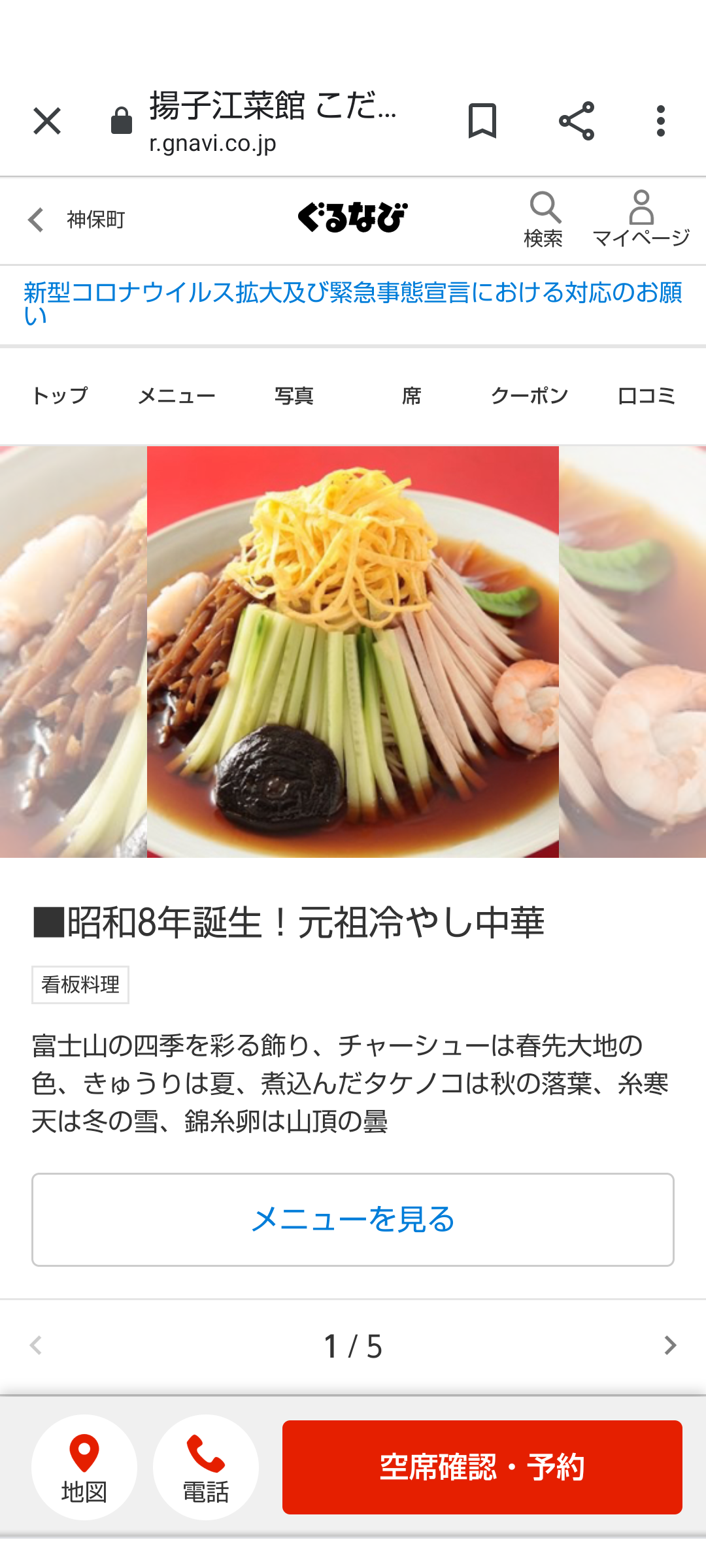Tap the メニューを見る button
This screenshot has width=706, height=1568.
(353, 1219)
